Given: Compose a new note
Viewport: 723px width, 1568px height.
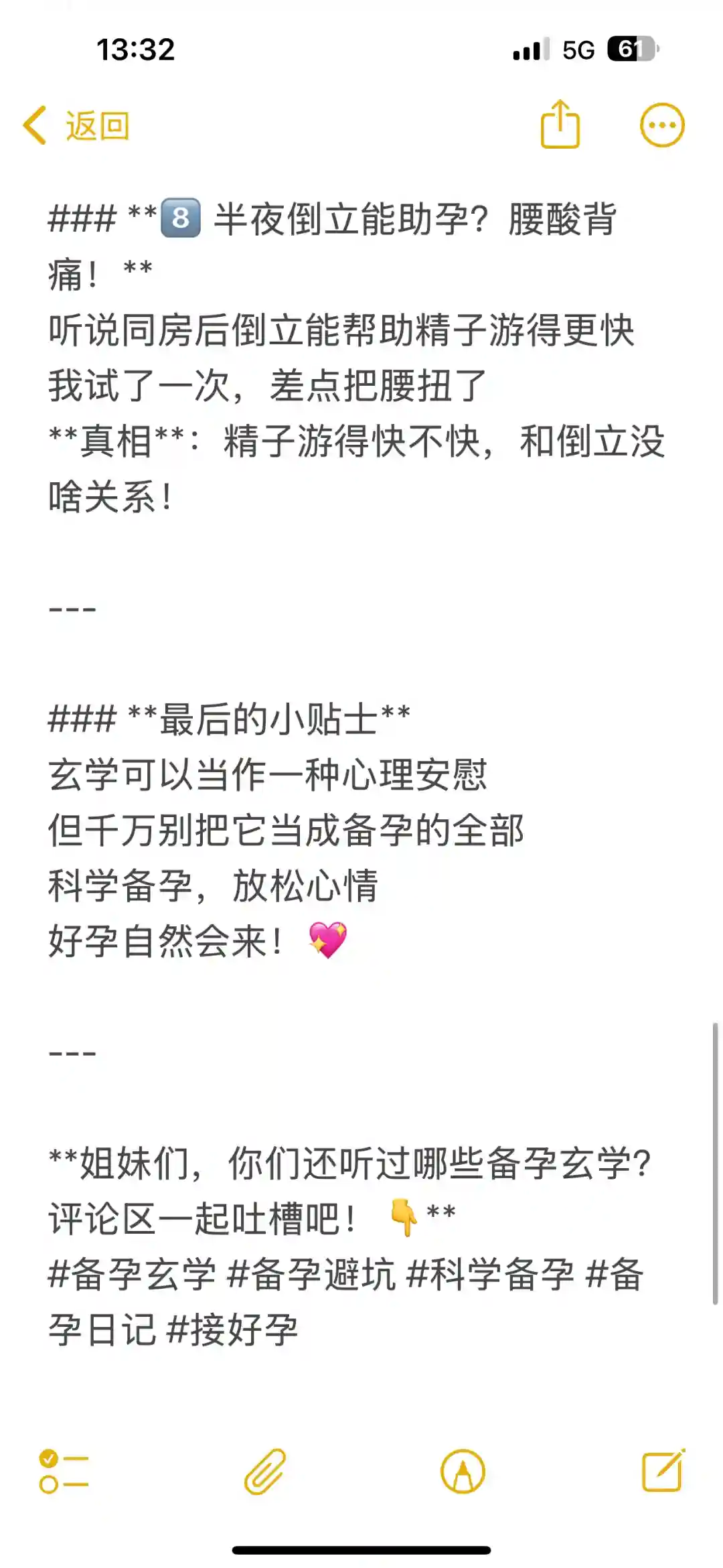Looking at the screenshot, I should [662, 1472].
